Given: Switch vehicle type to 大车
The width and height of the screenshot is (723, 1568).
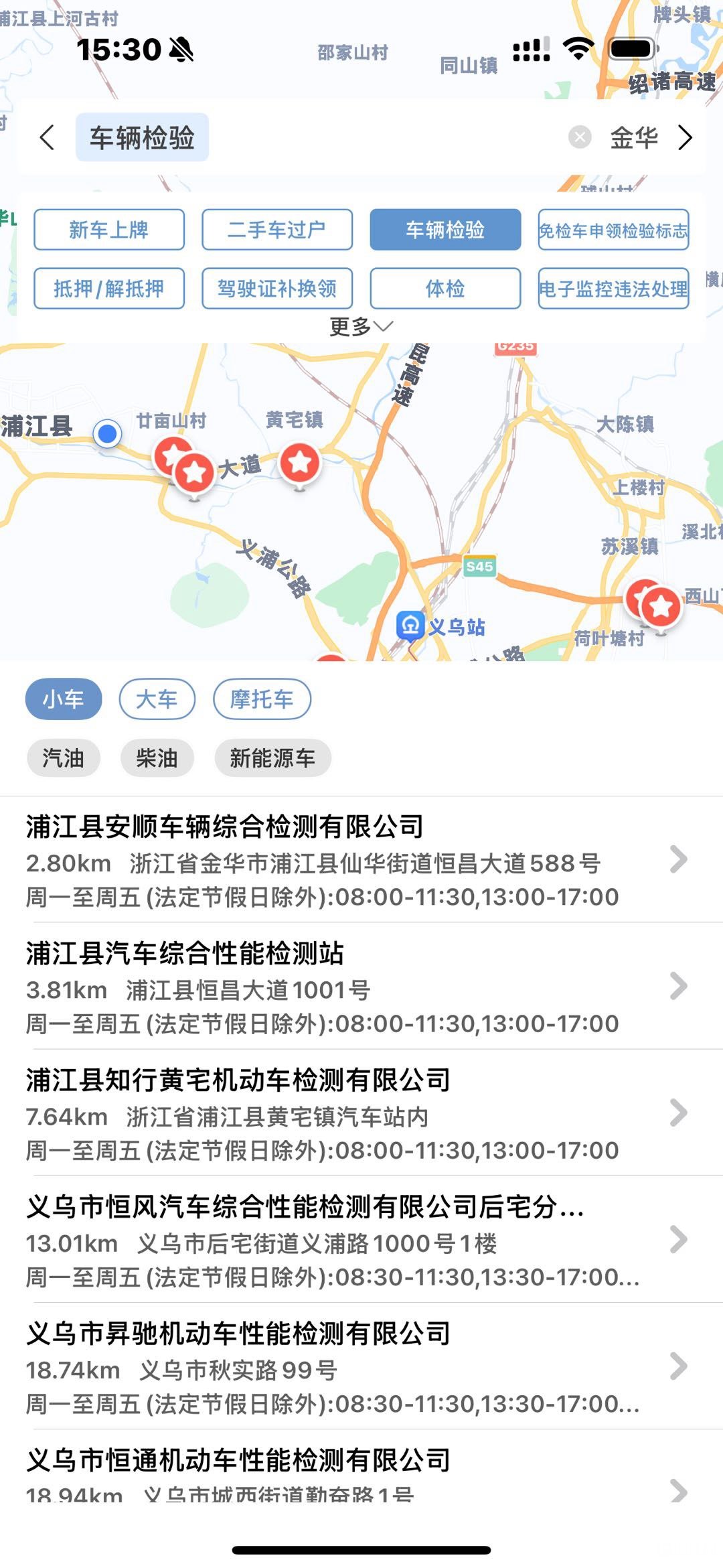Looking at the screenshot, I should [x=157, y=699].
